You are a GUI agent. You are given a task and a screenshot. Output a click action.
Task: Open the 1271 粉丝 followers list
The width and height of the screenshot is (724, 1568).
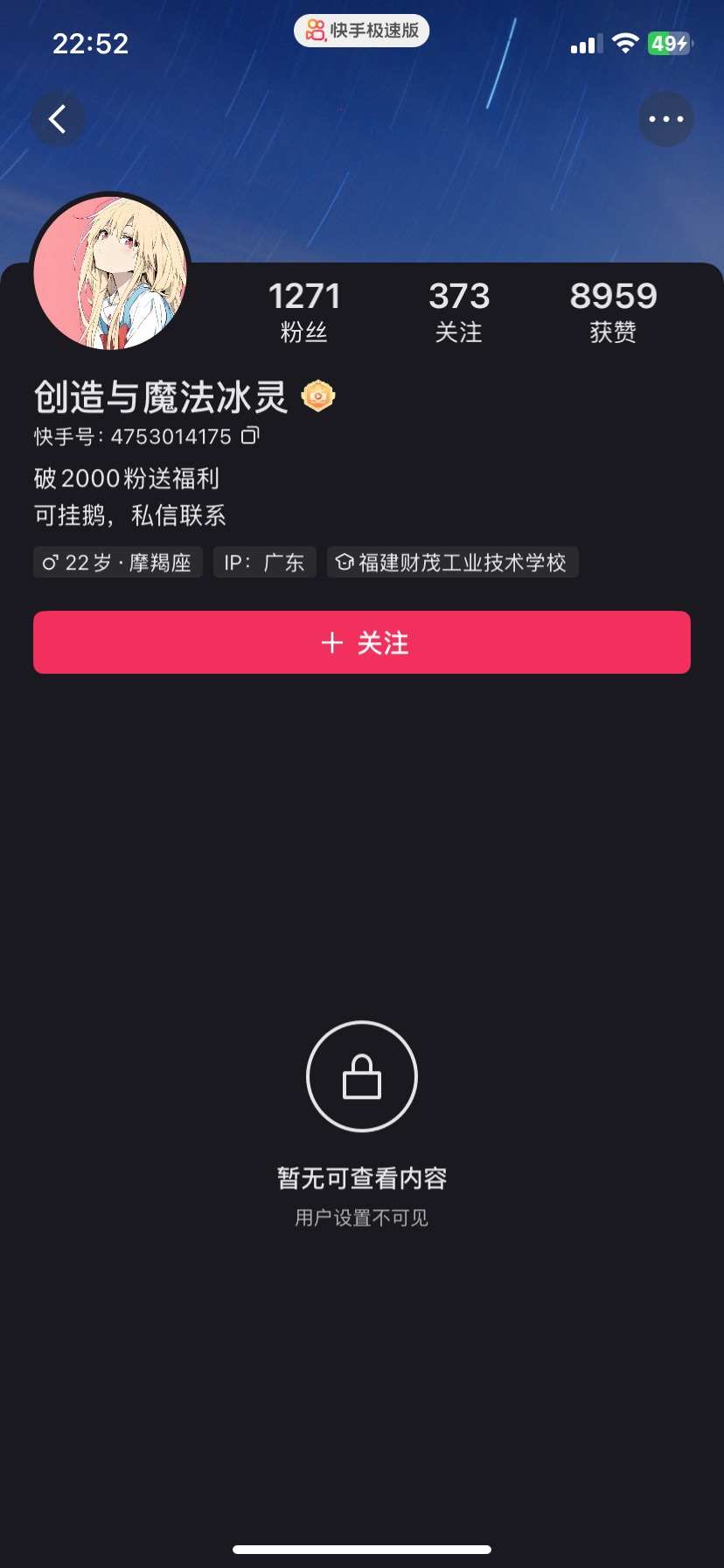pos(303,311)
